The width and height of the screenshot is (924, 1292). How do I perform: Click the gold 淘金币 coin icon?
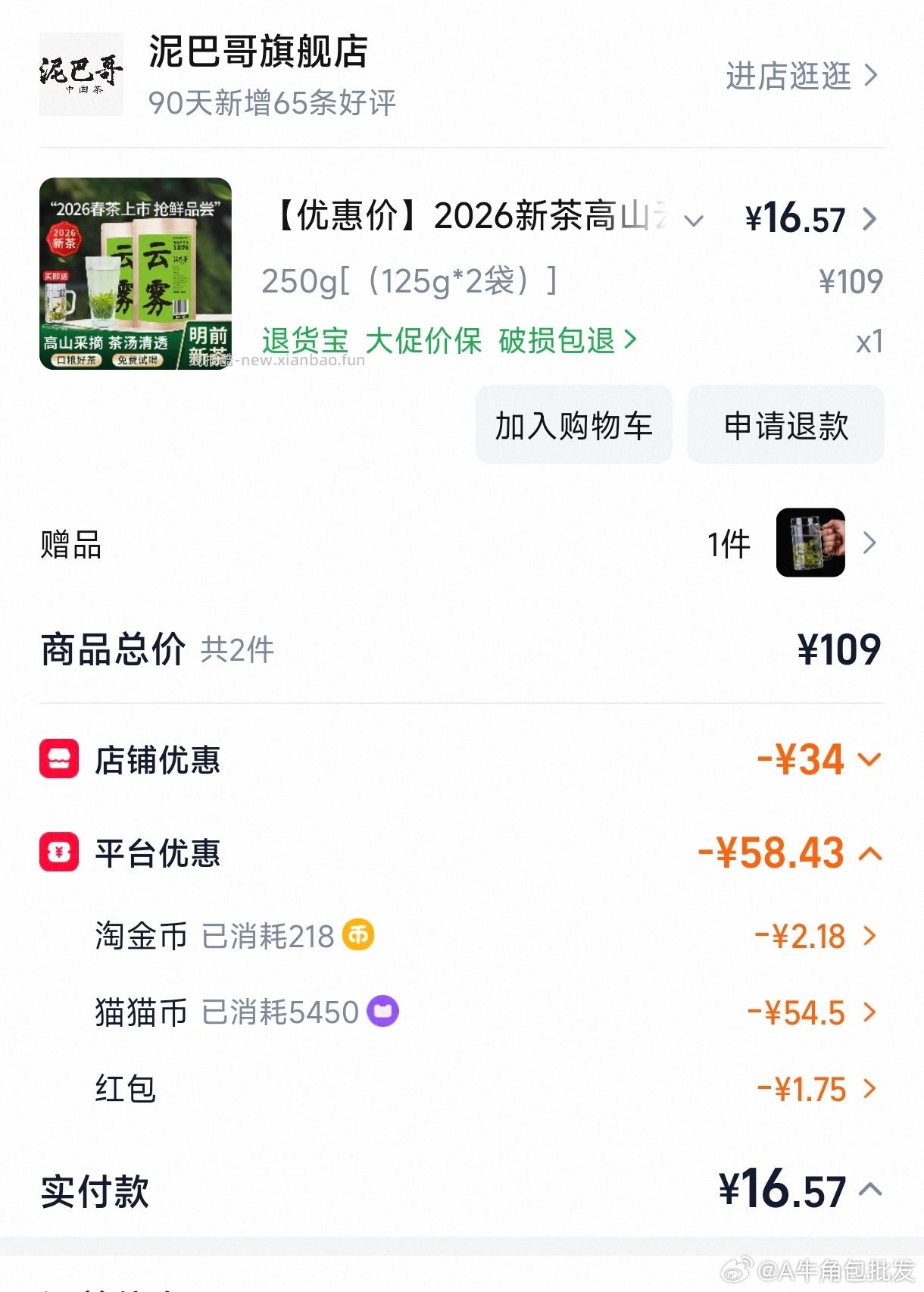359,936
